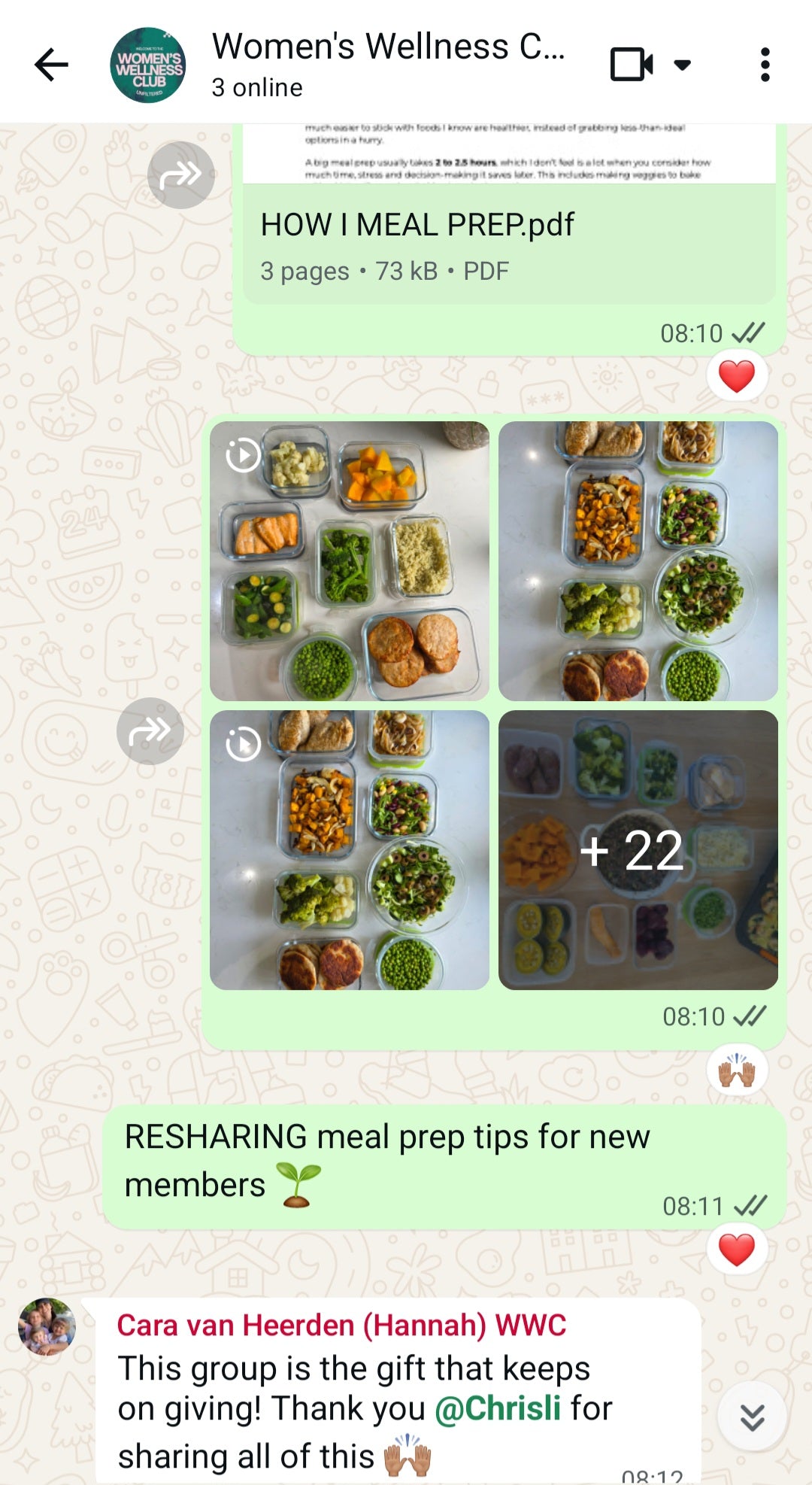Open the three-dot overflow menu

click(765, 65)
